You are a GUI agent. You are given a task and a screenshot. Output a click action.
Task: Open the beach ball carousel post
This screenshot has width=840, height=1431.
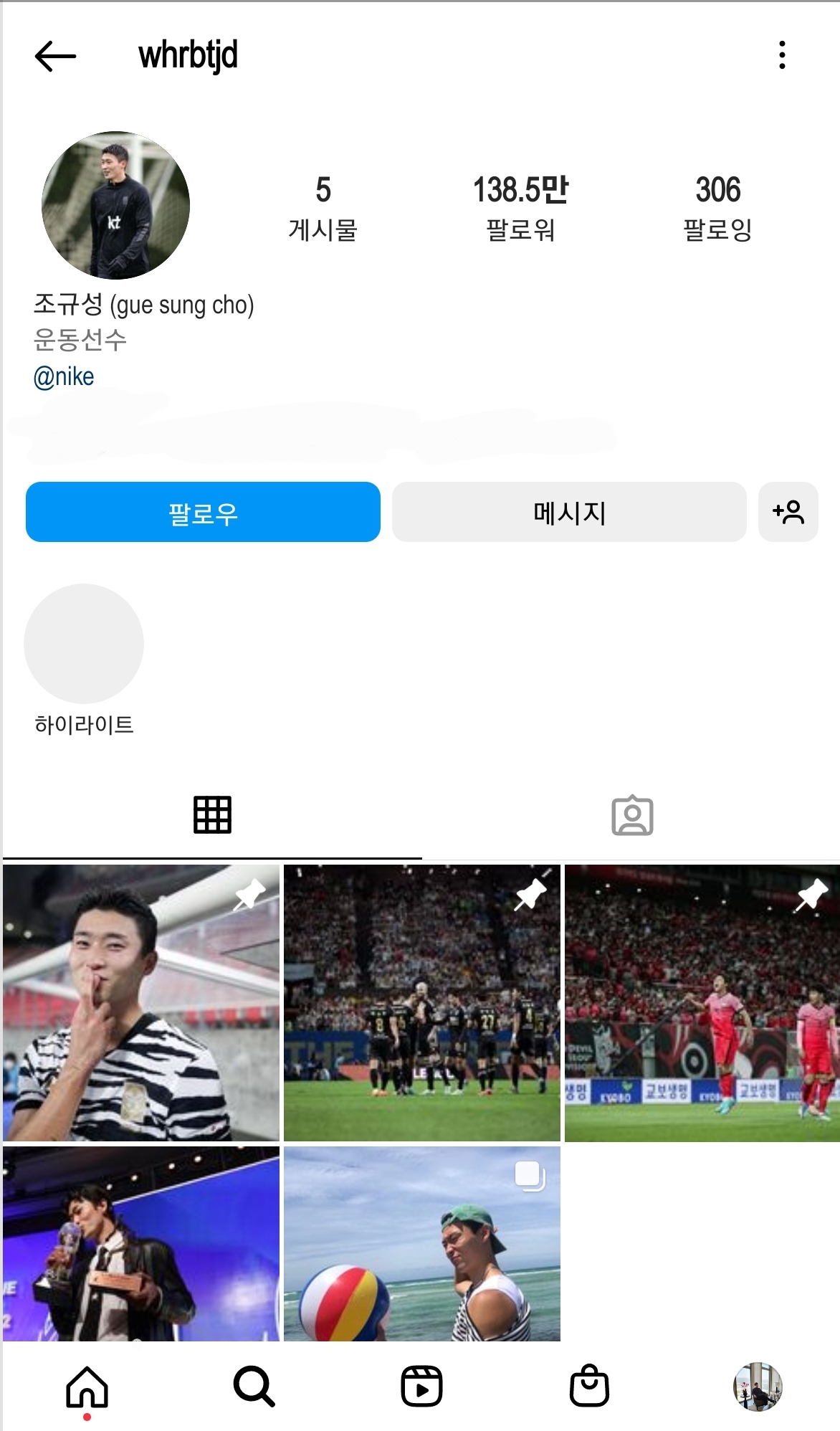[x=421, y=1243]
